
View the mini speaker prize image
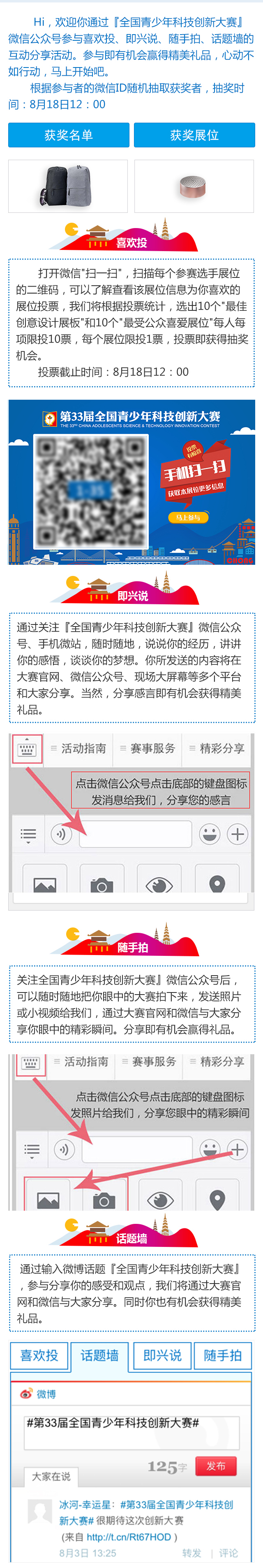coord(194,186)
